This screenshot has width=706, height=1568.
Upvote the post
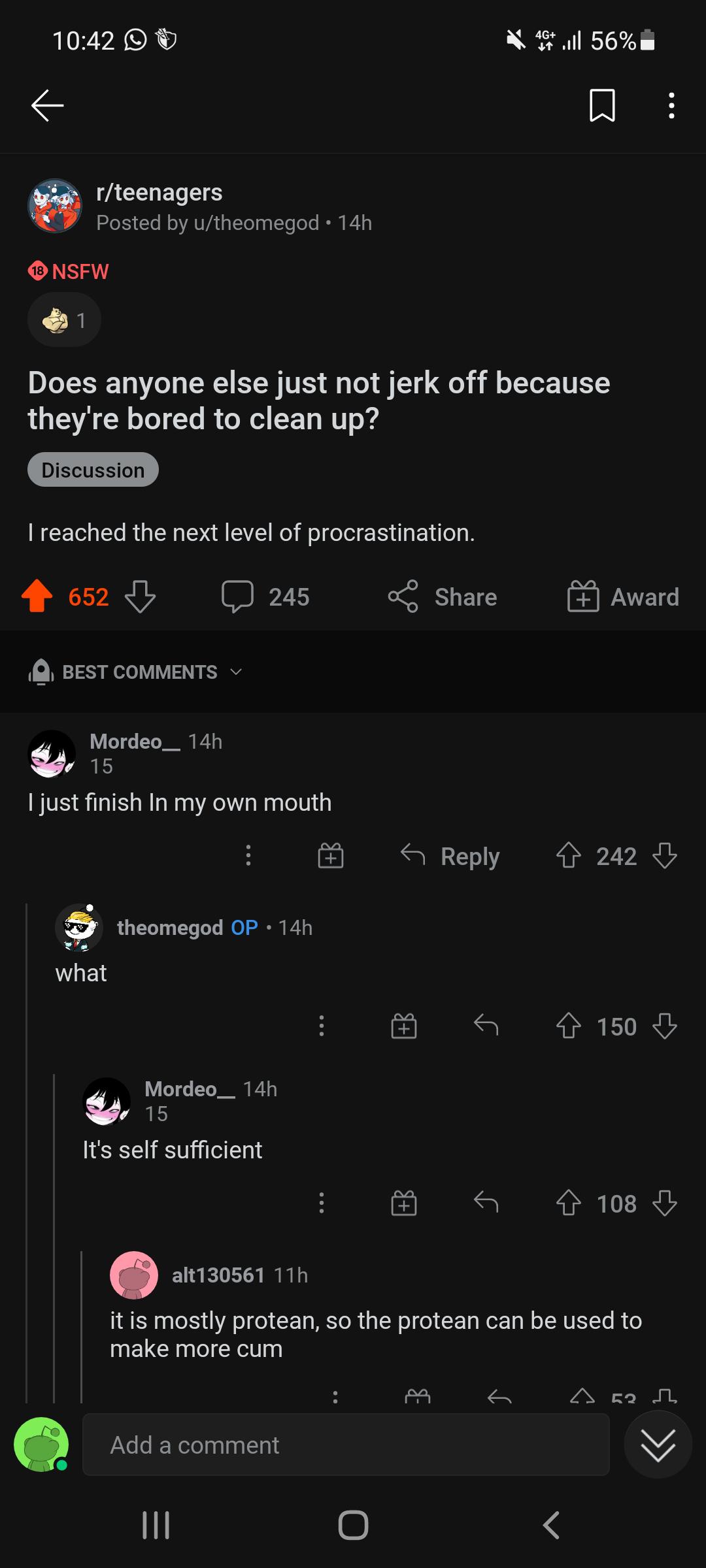[x=38, y=596]
